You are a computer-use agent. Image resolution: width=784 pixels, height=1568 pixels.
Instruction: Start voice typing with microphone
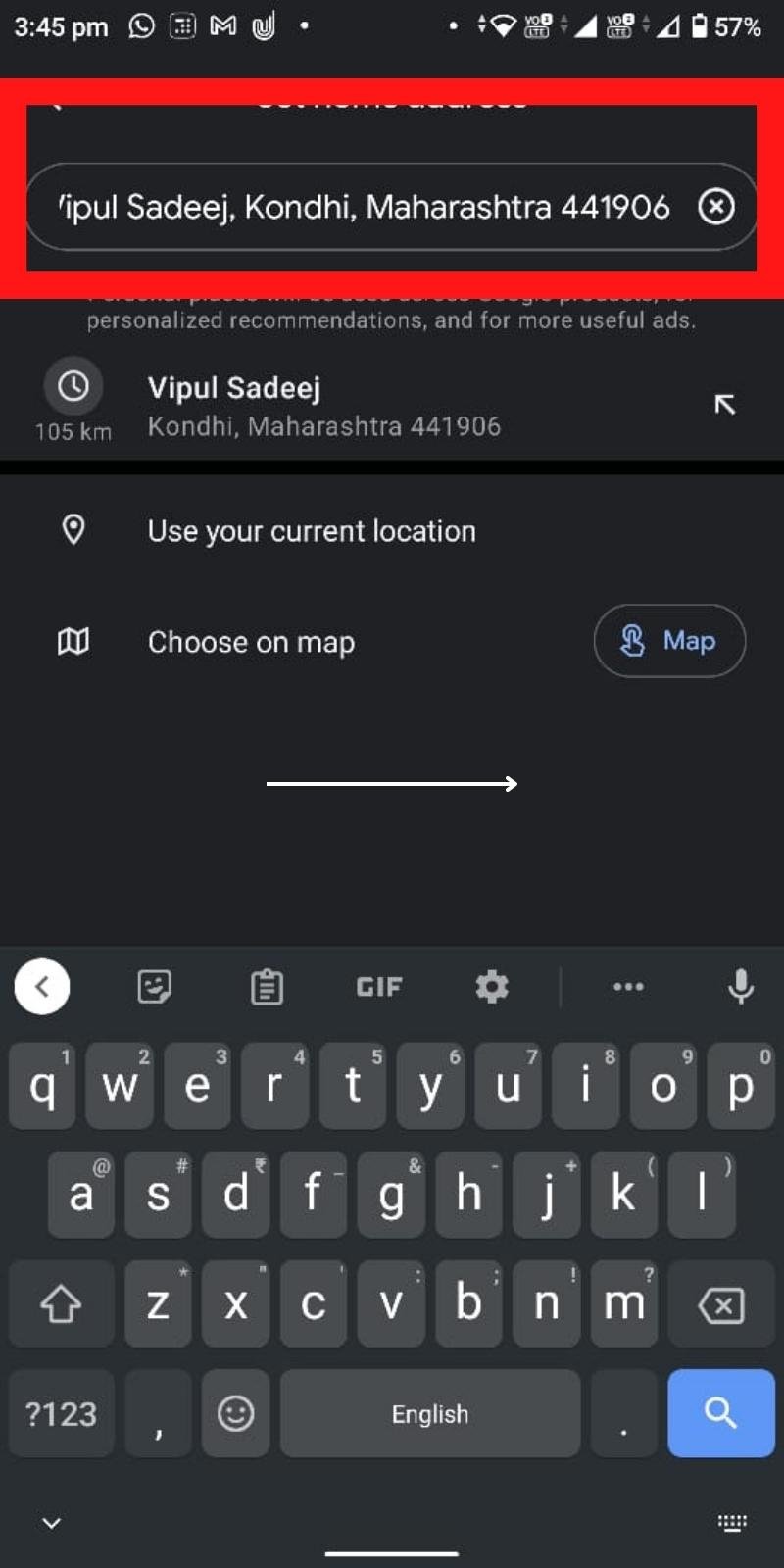[741, 986]
